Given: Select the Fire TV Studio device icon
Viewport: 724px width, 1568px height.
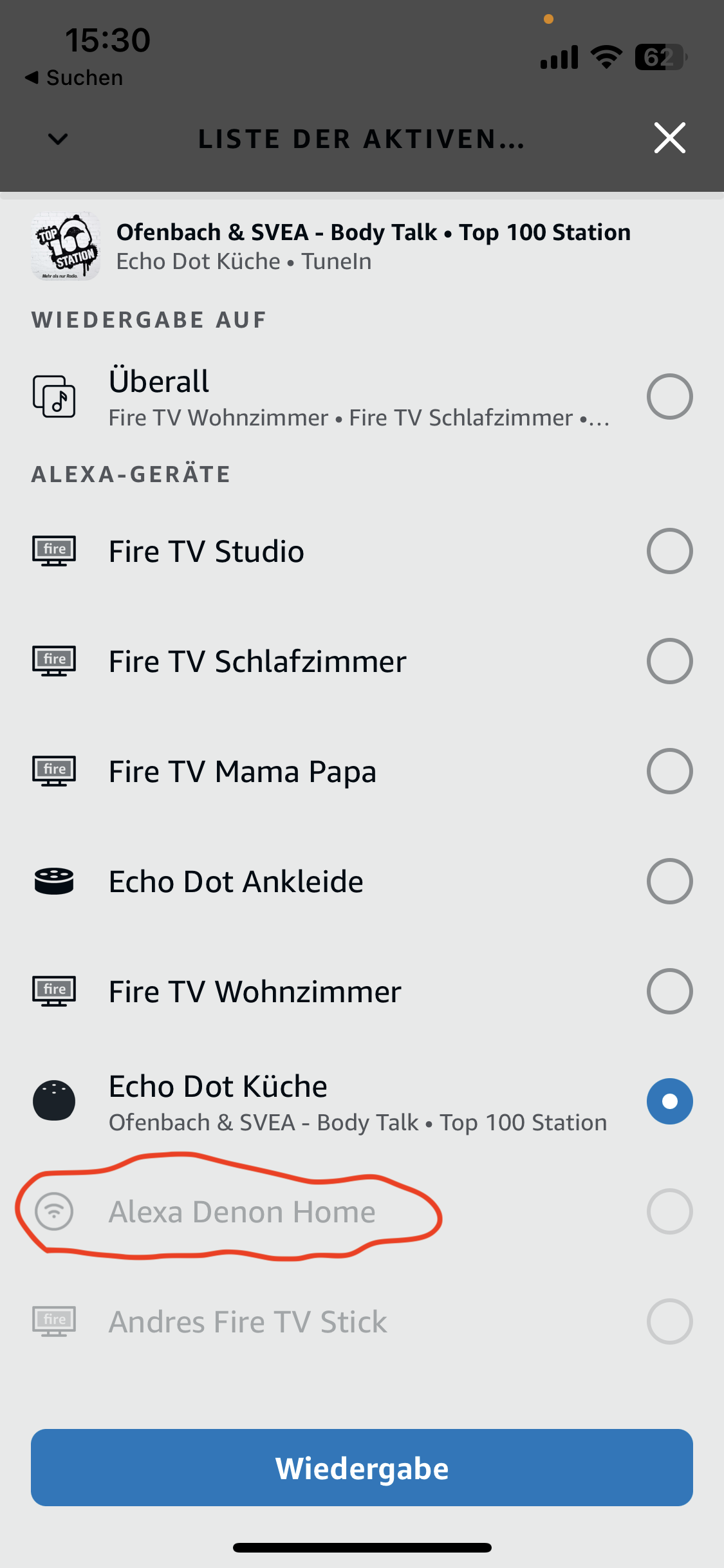Looking at the screenshot, I should coord(54,550).
